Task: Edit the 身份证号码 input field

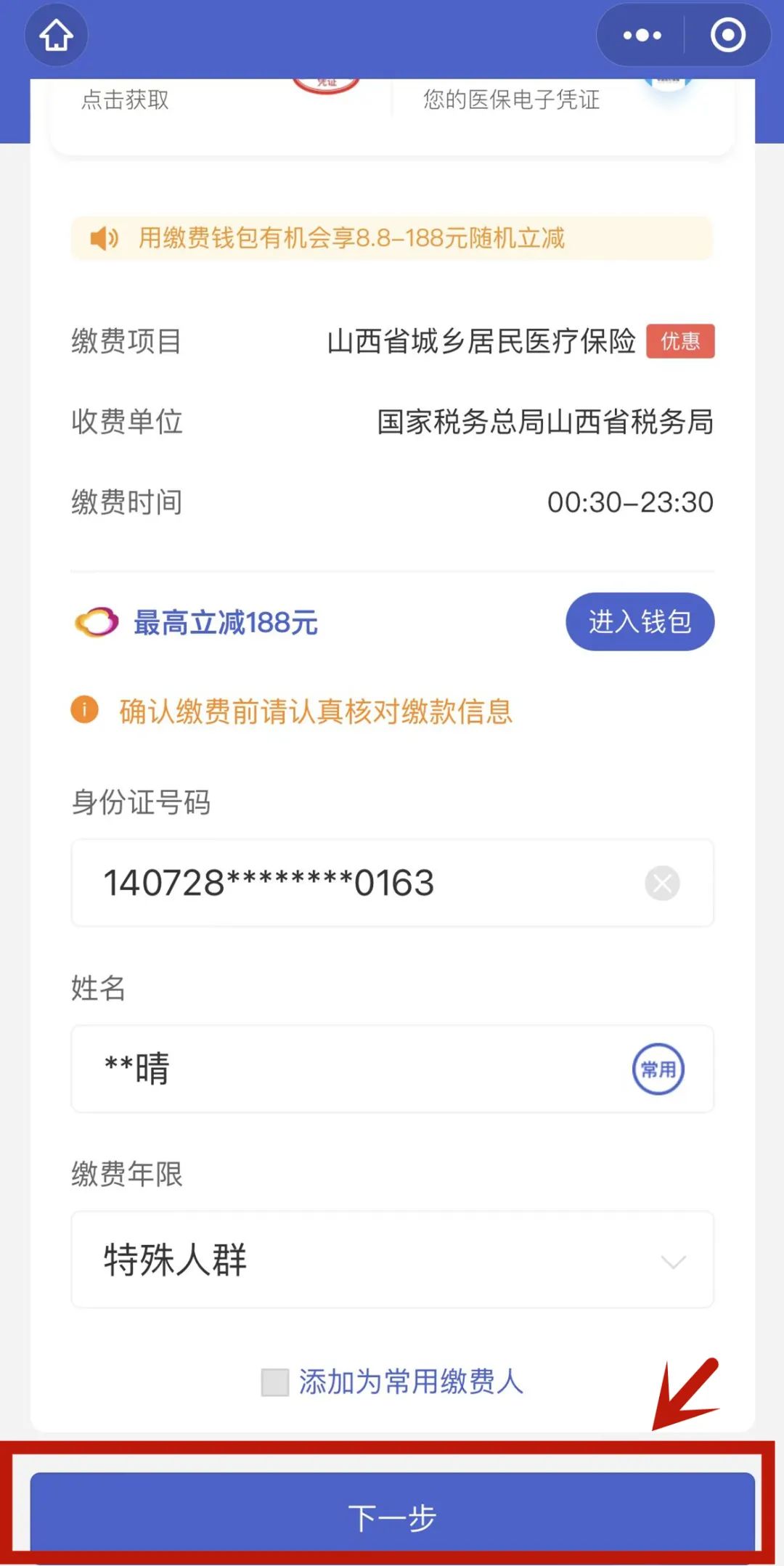Action: coord(392,883)
